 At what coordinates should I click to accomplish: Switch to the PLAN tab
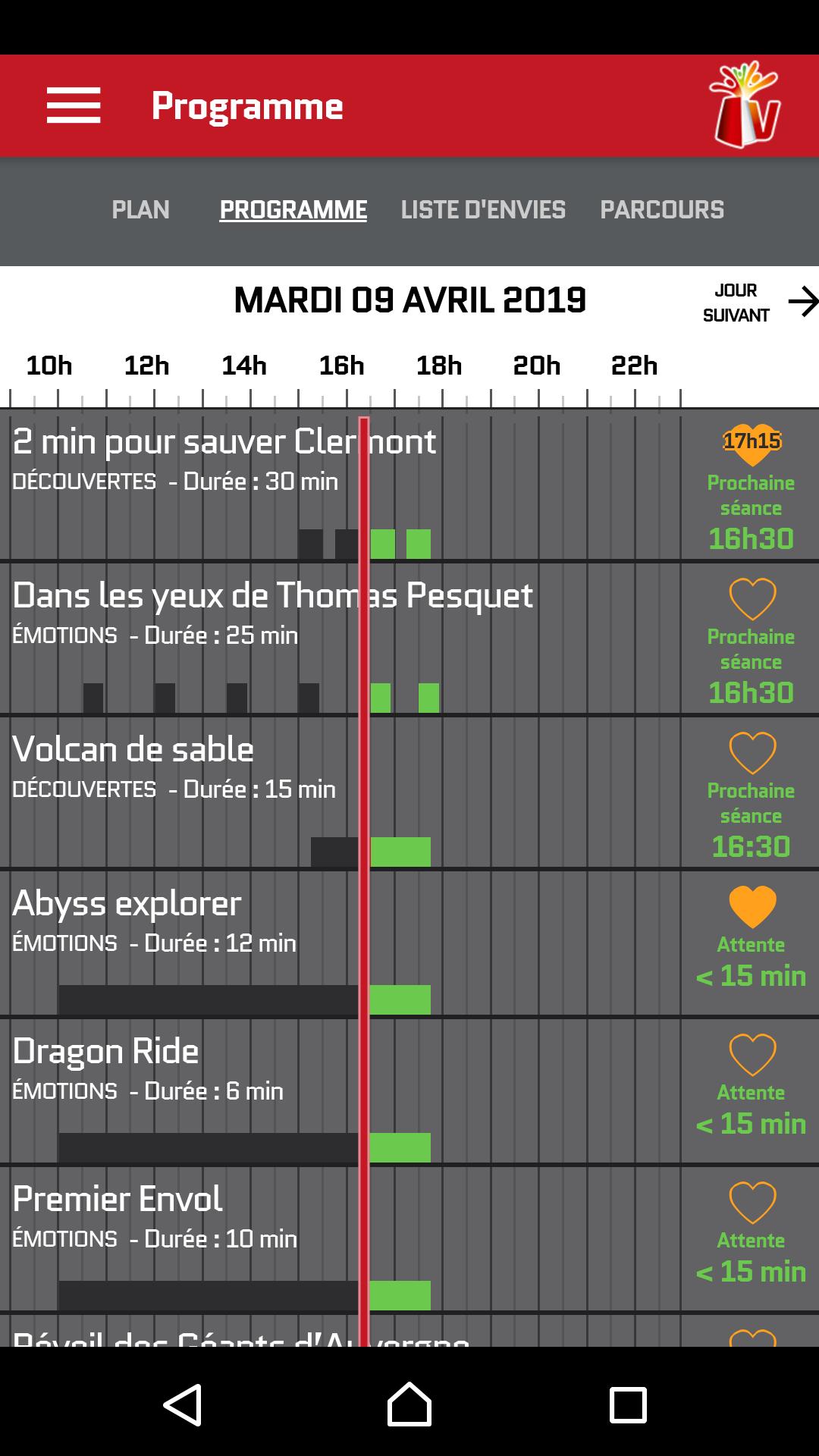[x=140, y=210]
